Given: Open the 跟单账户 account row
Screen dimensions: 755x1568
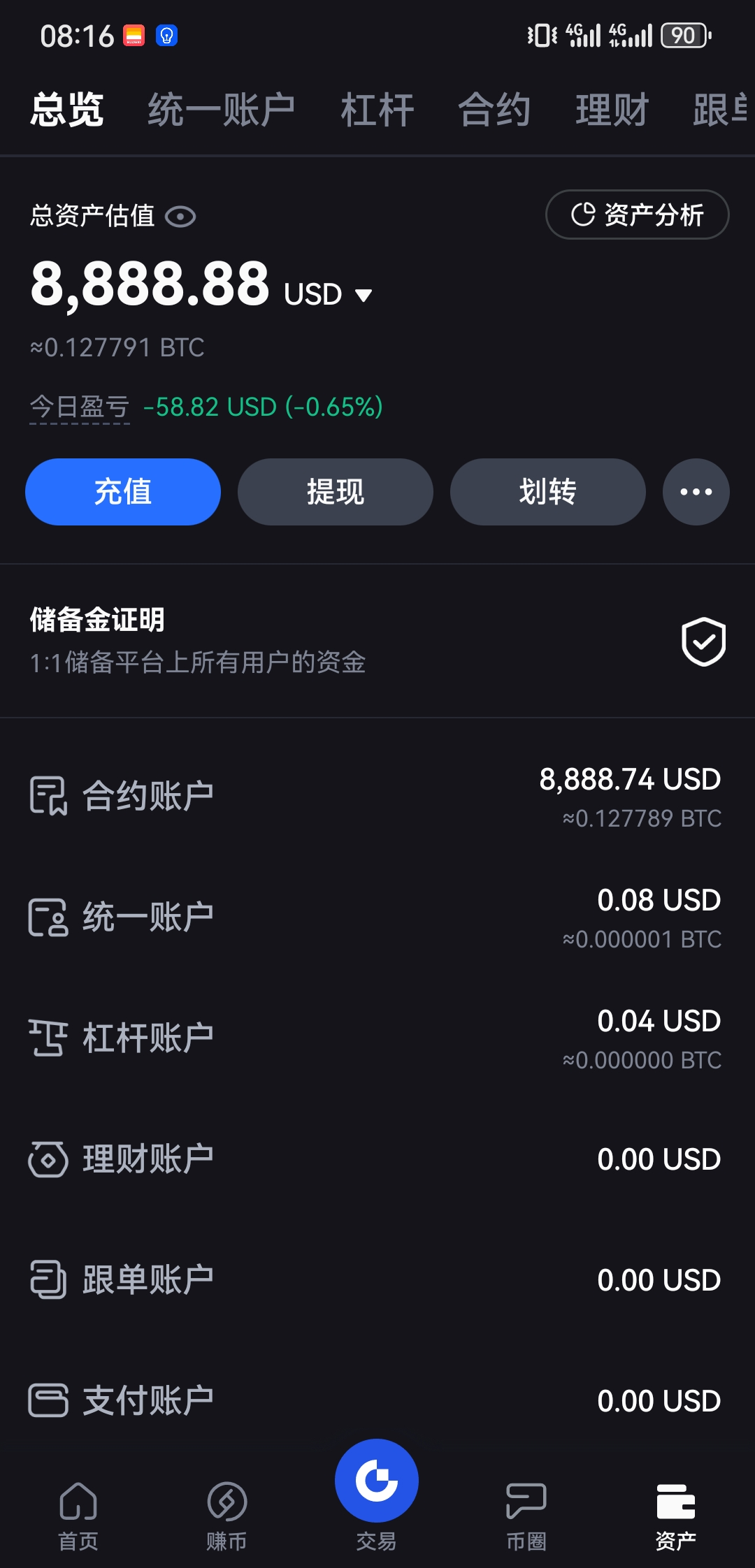Looking at the screenshot, I should (x=377, y=1280).
